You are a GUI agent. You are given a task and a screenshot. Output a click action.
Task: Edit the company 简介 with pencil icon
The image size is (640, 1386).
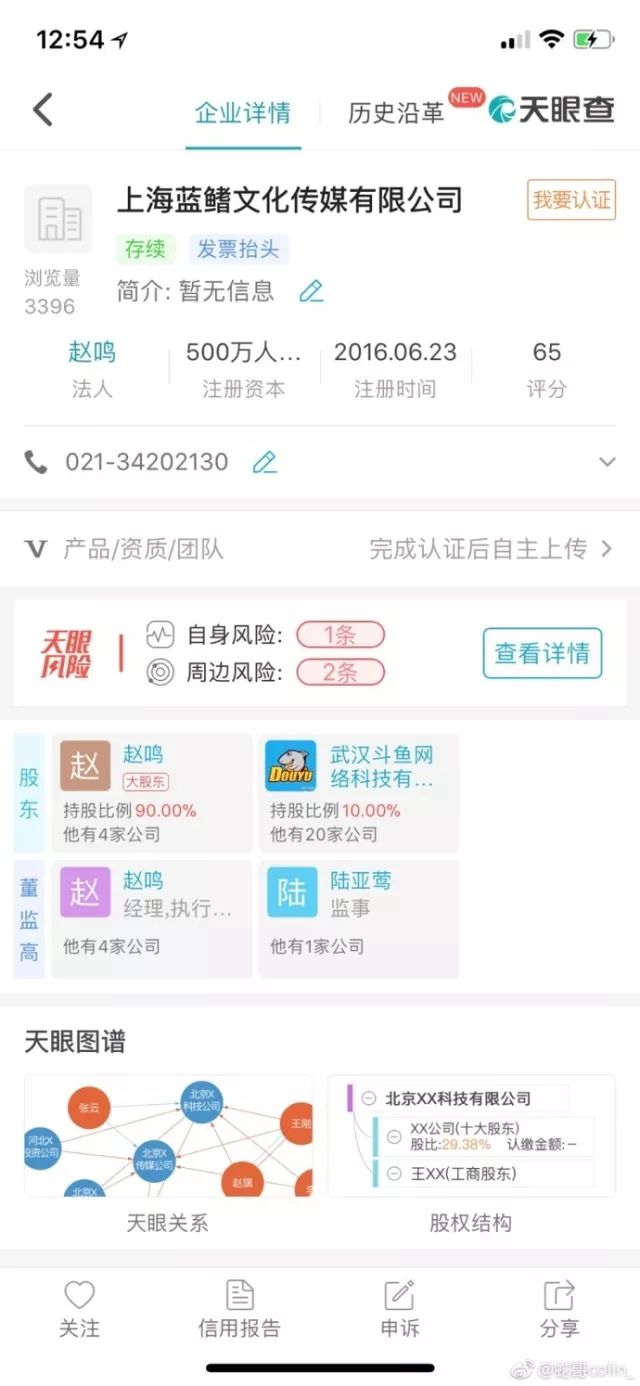[x=312, y=291]
